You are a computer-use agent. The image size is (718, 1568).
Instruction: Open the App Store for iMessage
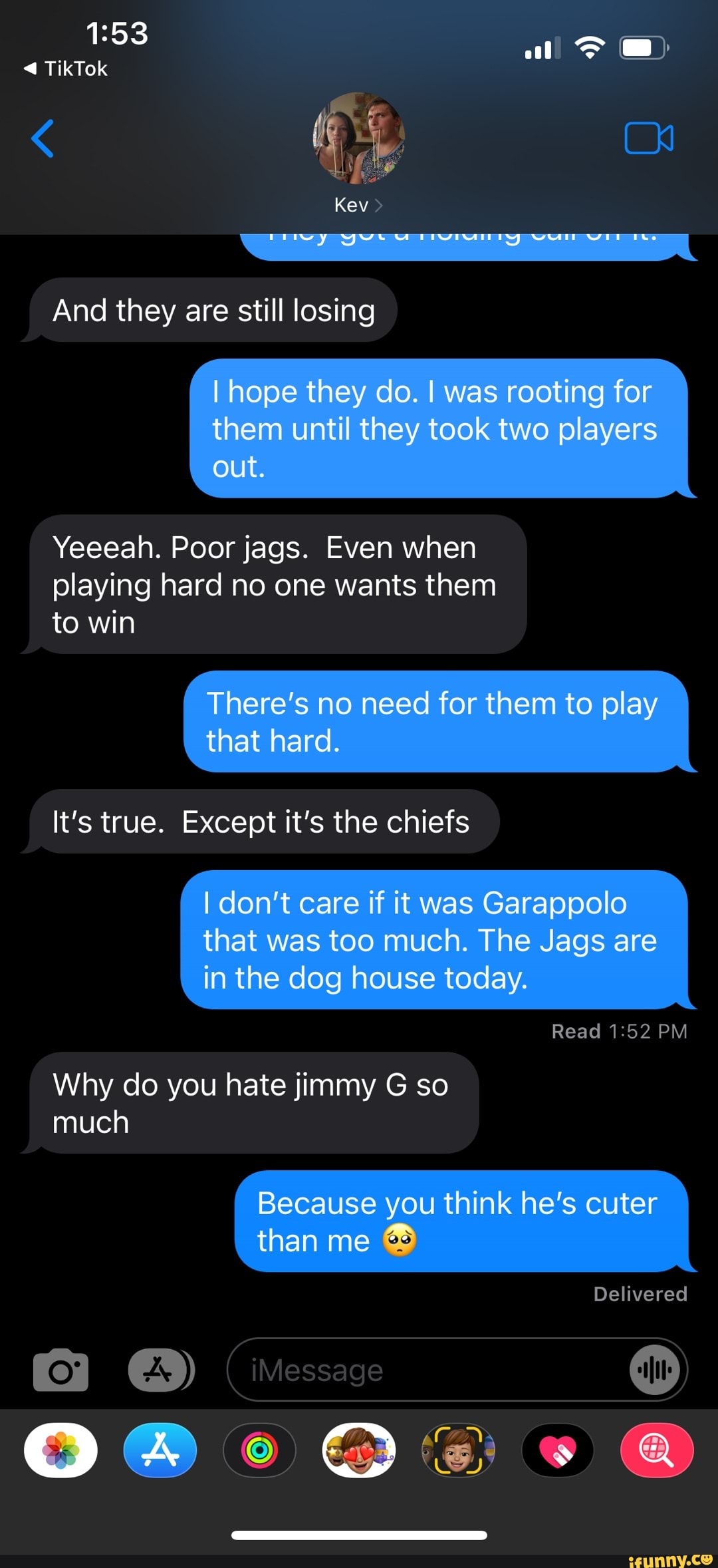(x=160, y=1450)
